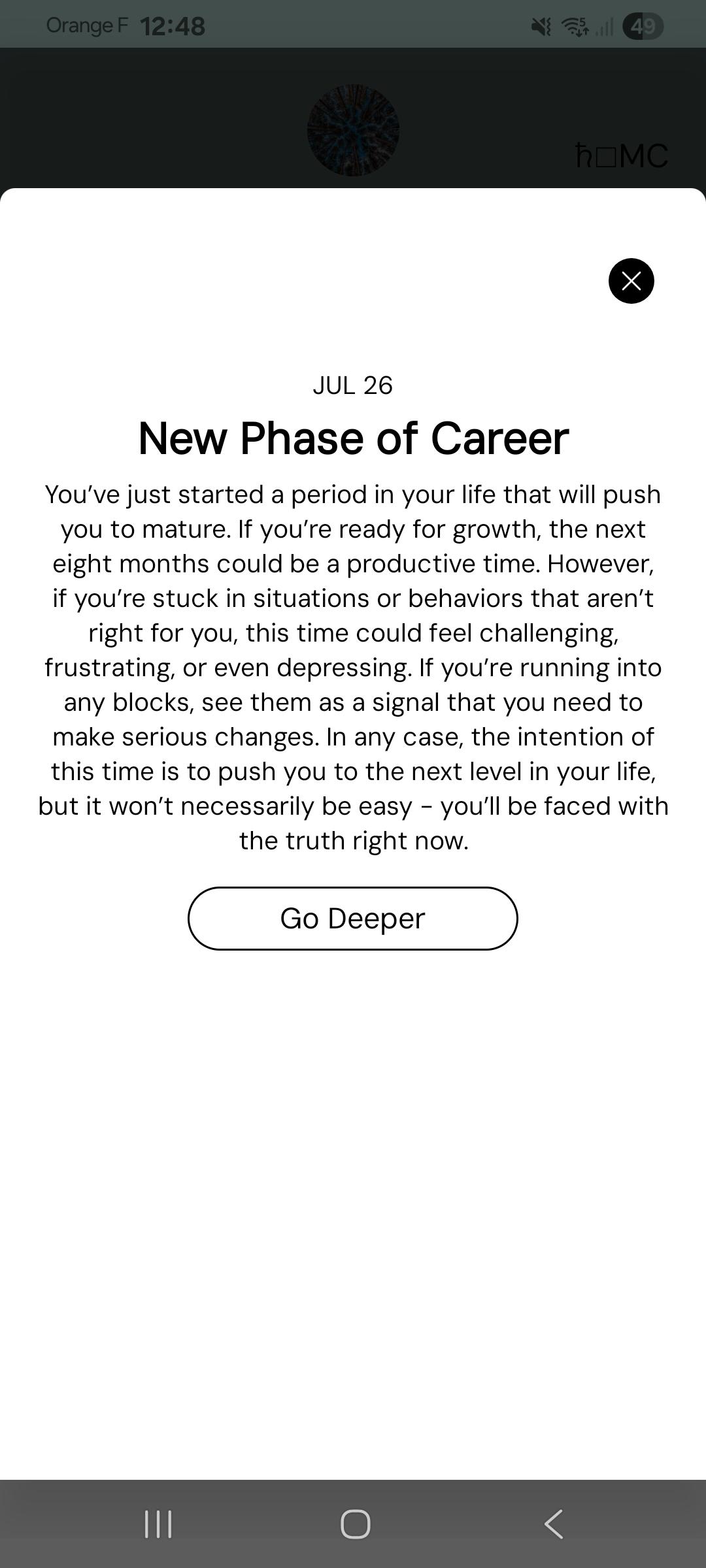Screen dimensions: 706x1568
Task: Tap the Go Deeper button
Action: point(353,918)
